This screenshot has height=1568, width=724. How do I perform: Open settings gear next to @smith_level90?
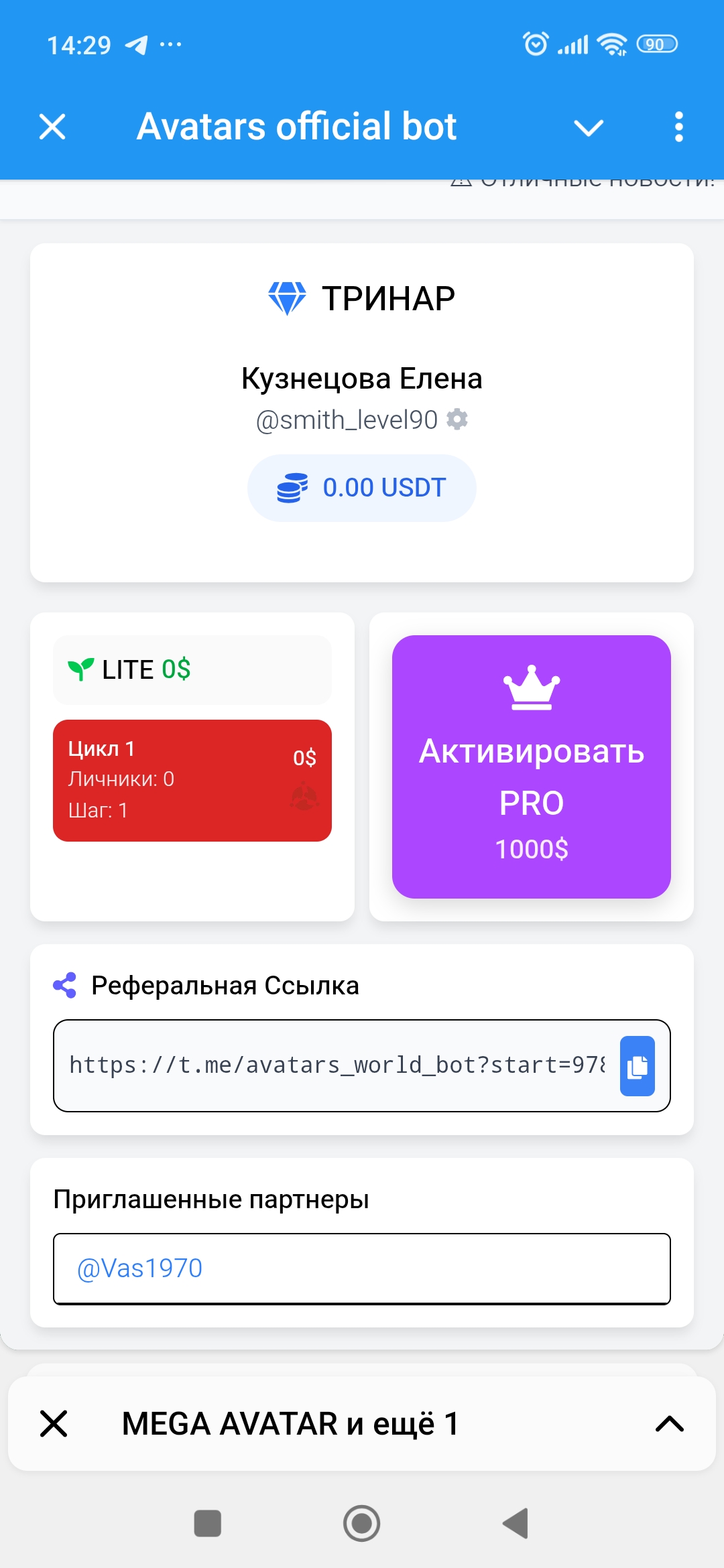pyautogui.click(x=457, y=419)
